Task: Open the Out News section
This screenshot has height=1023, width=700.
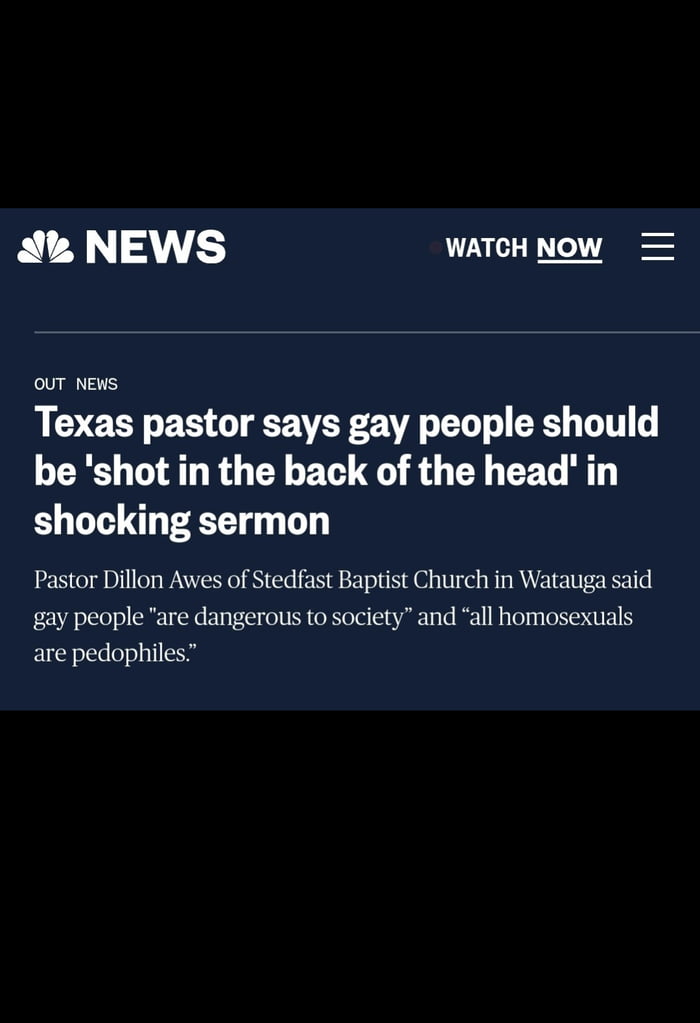Action: click(x=76, y=384)
